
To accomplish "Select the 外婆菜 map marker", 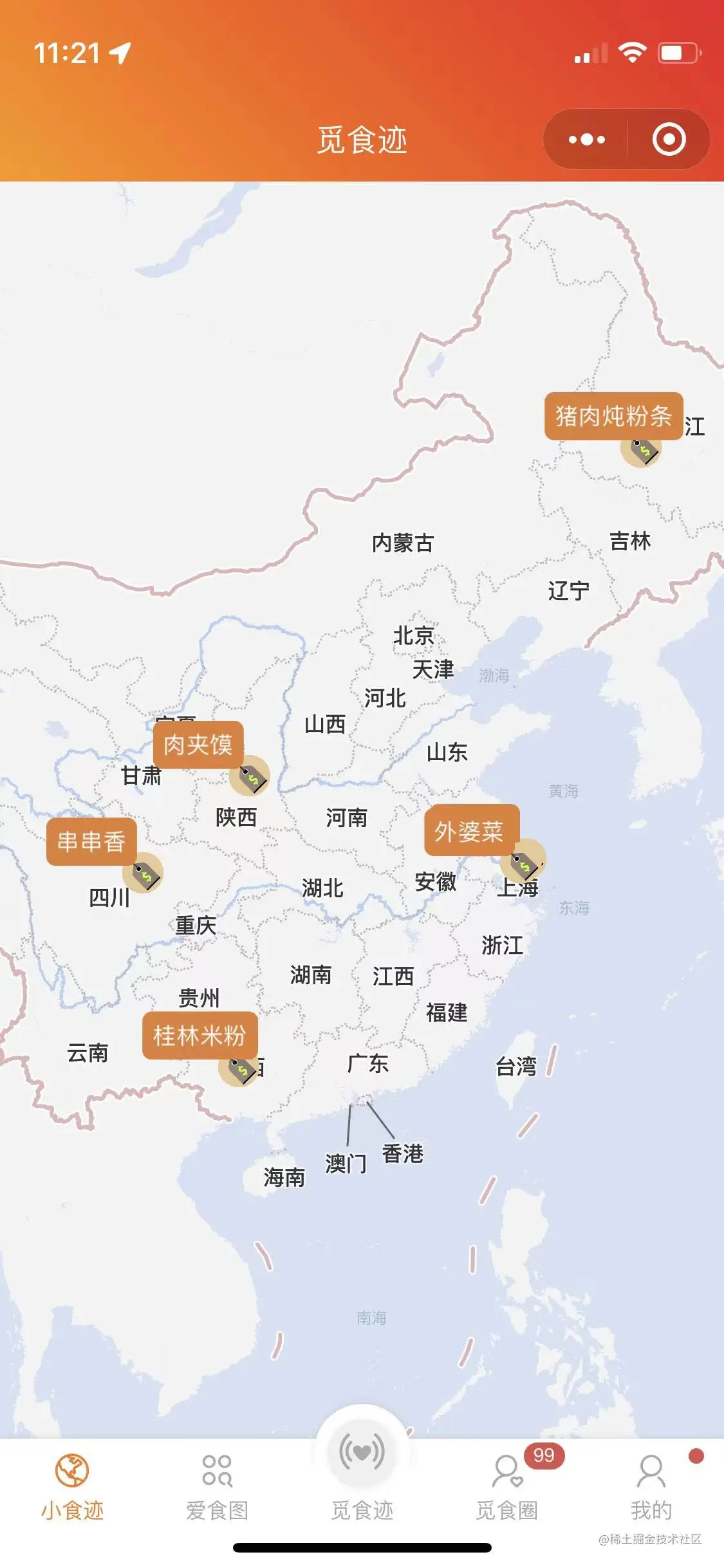I will (469, 831).
